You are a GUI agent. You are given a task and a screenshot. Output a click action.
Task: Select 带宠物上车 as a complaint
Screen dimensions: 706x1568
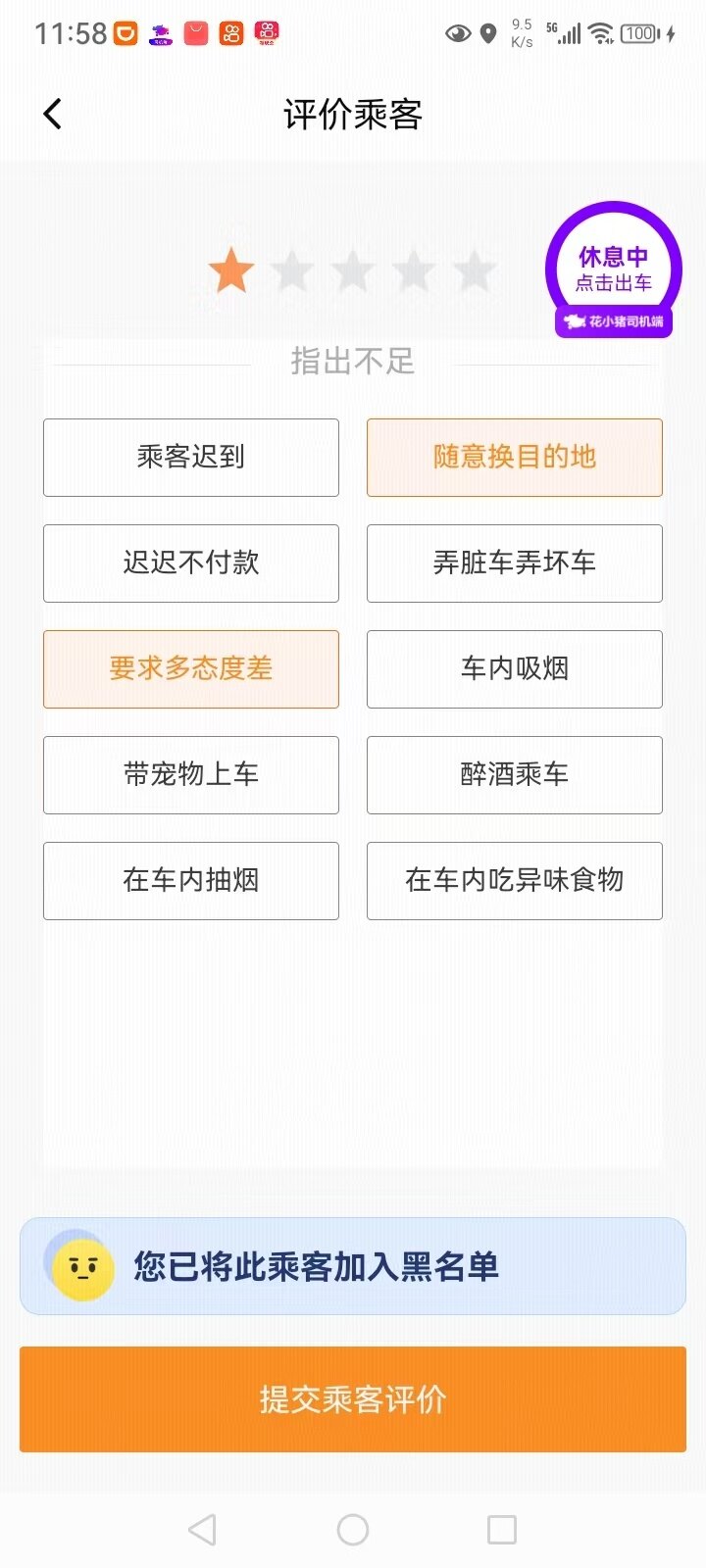pyautogui.click(x=191, y=775)
